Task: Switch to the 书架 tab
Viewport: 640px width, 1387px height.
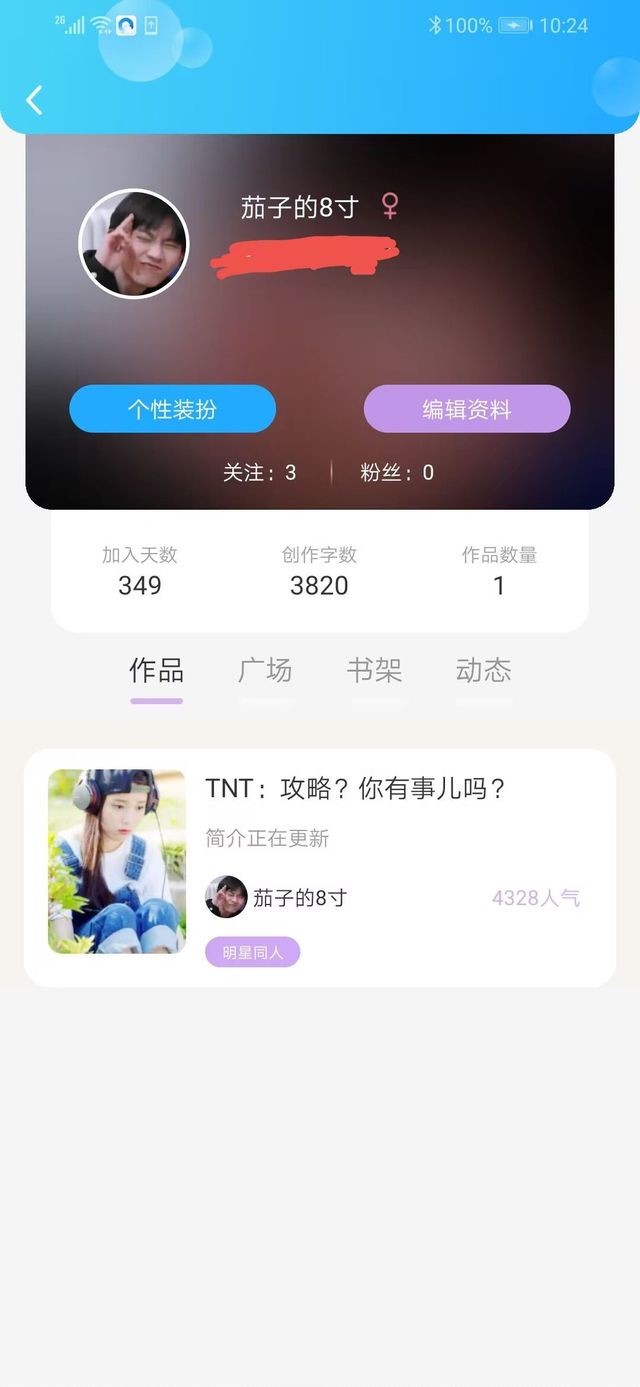Action: tap(374, 671)
